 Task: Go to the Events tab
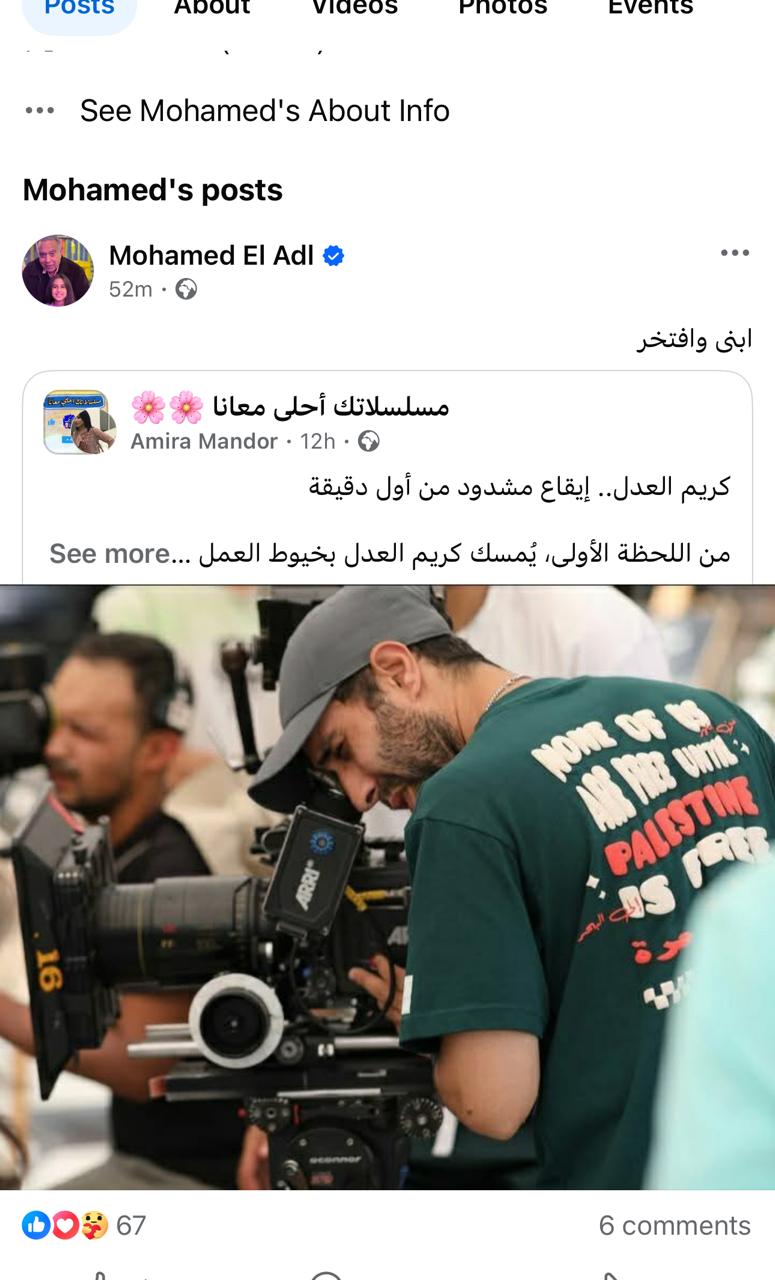pyautogui.click(x=650, y=8)
